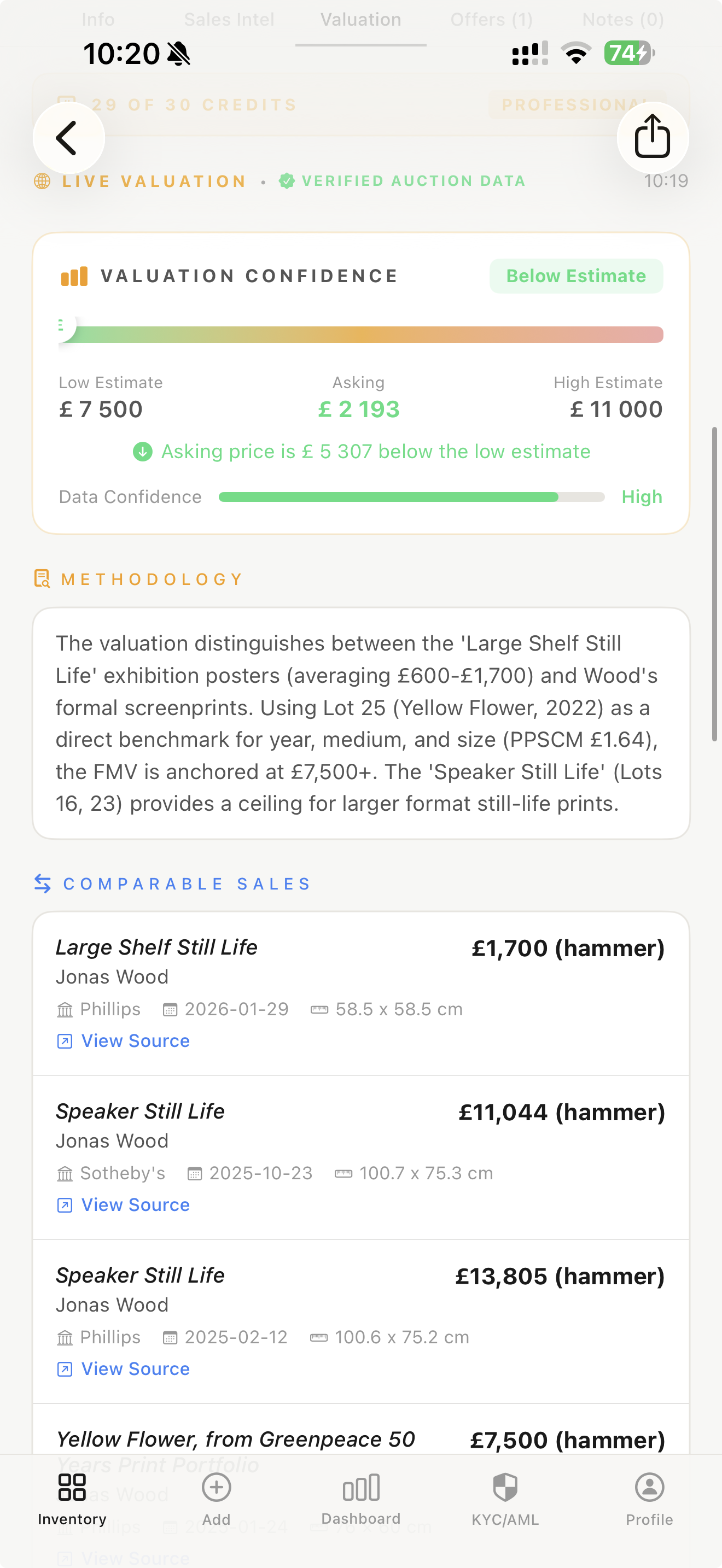Open View Source for Sotheby's Speaker Still Life
This screenshot has width=722, height=1568.
tap(123, 1204)
